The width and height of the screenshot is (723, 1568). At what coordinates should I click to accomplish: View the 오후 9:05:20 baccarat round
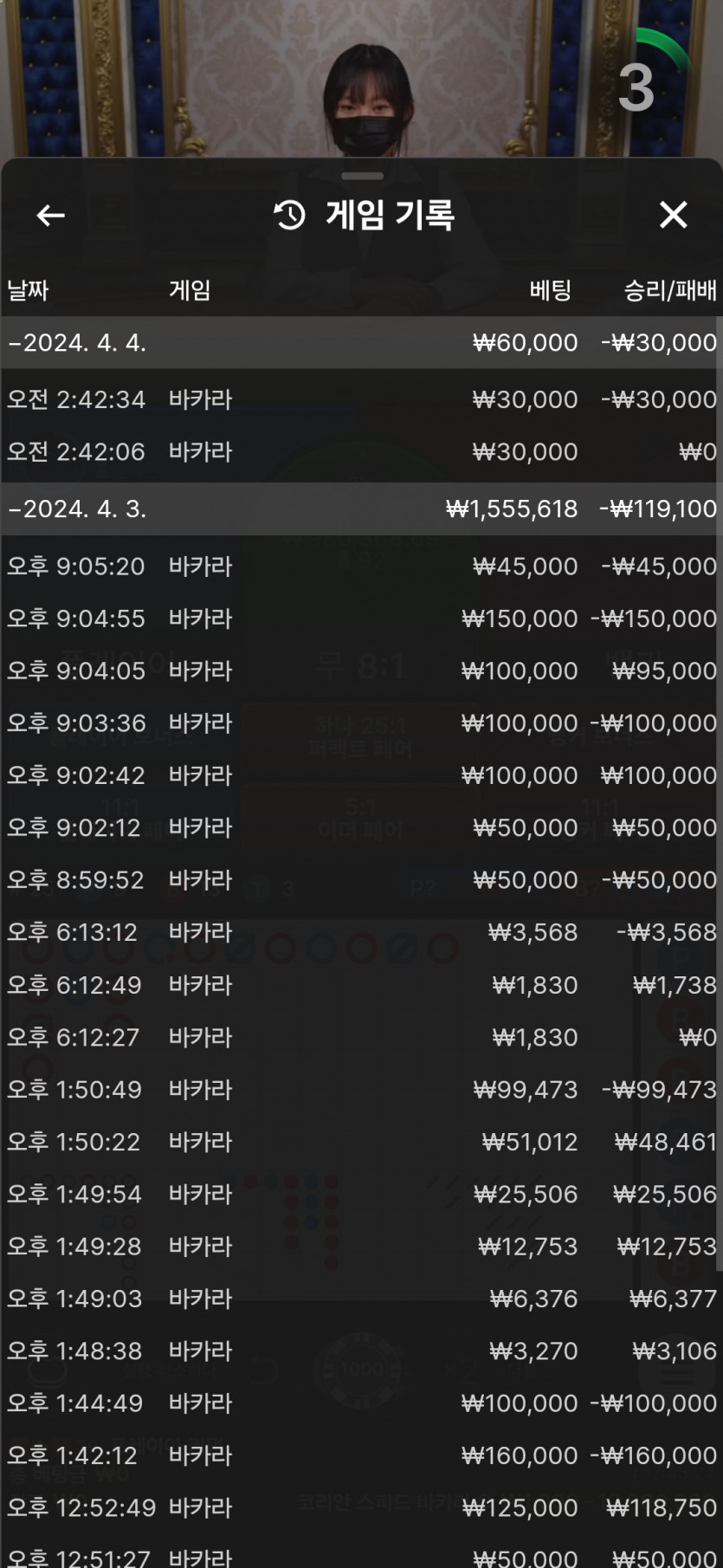(x=362, y=566)
